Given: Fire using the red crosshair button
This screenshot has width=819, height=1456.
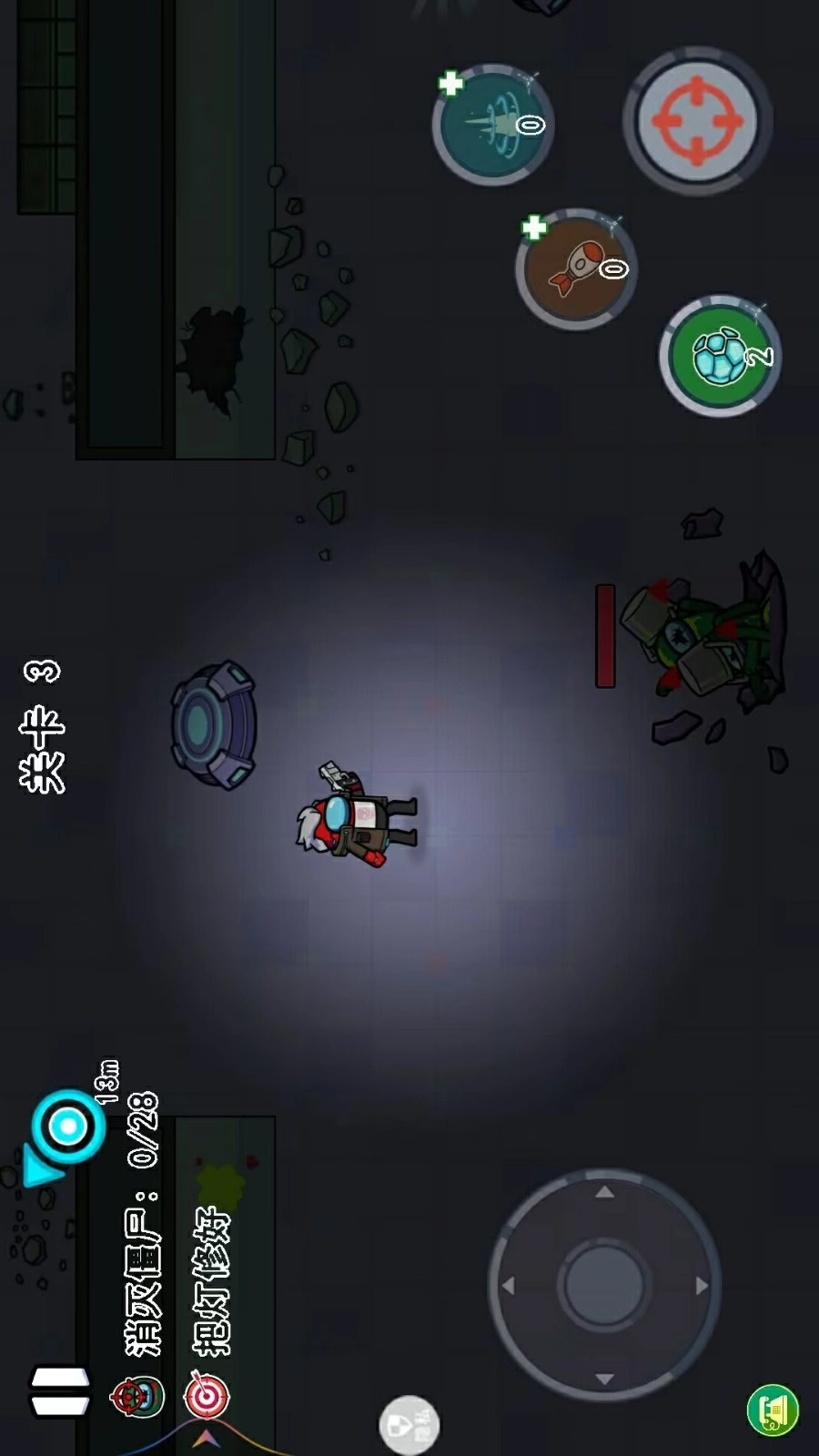Looking at the screenshot, I should point(697,121).
